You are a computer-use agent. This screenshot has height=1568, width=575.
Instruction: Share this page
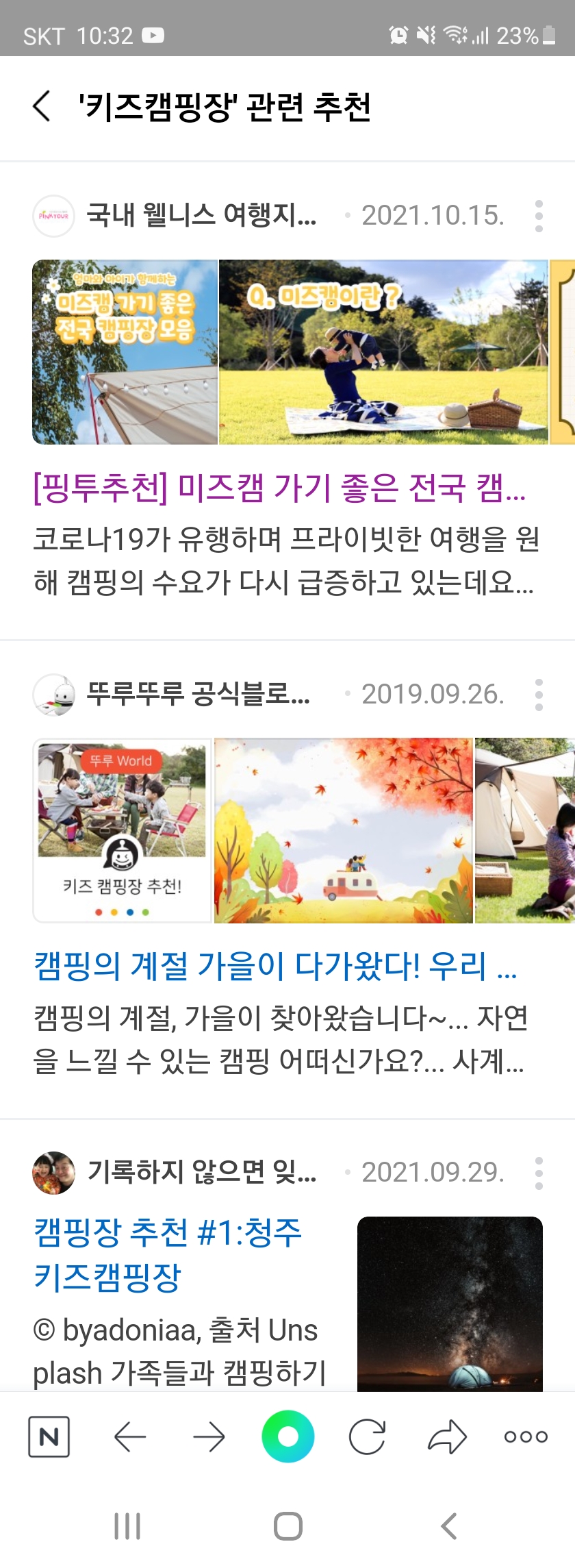[447, 1436]
